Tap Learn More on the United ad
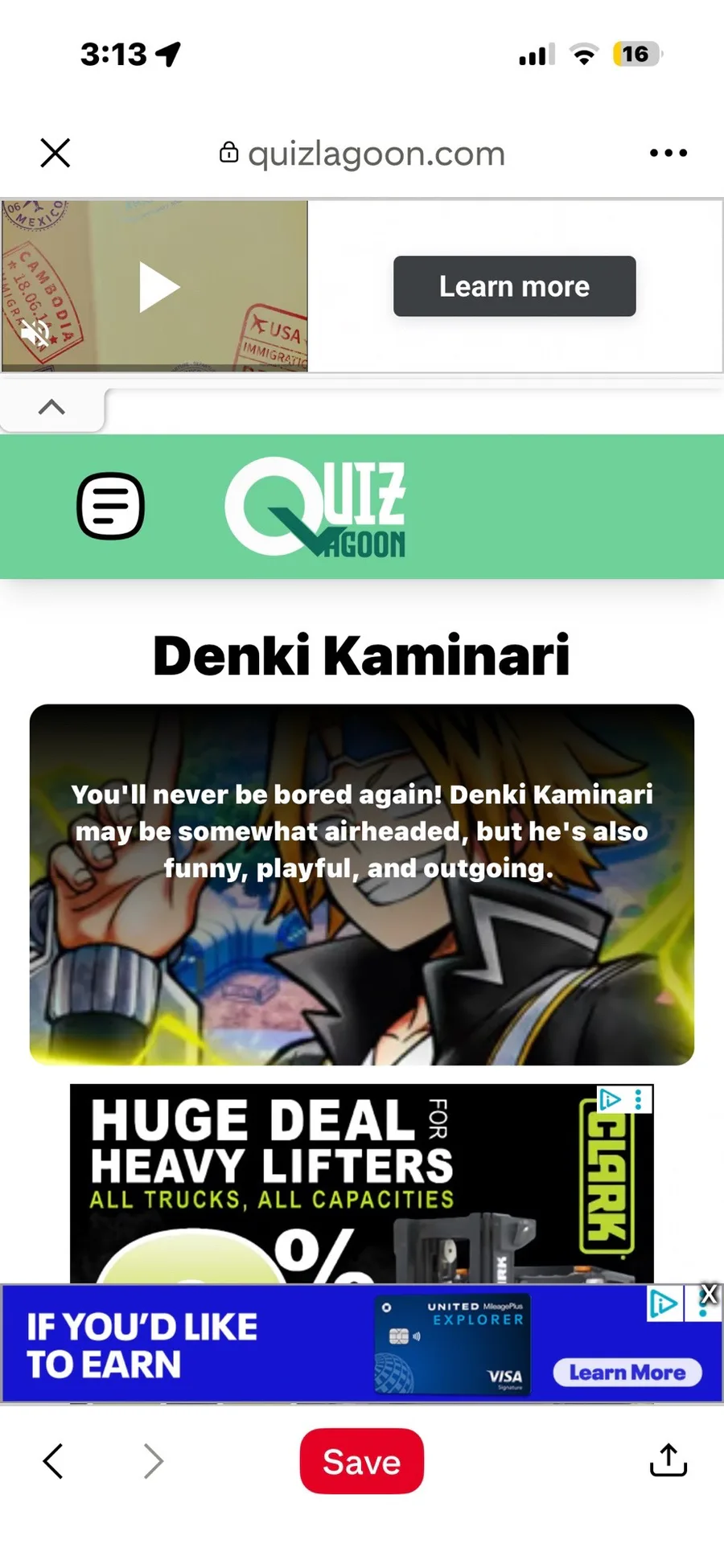This screenshot has height=1568, width=724. click(x=627, y=1372)
